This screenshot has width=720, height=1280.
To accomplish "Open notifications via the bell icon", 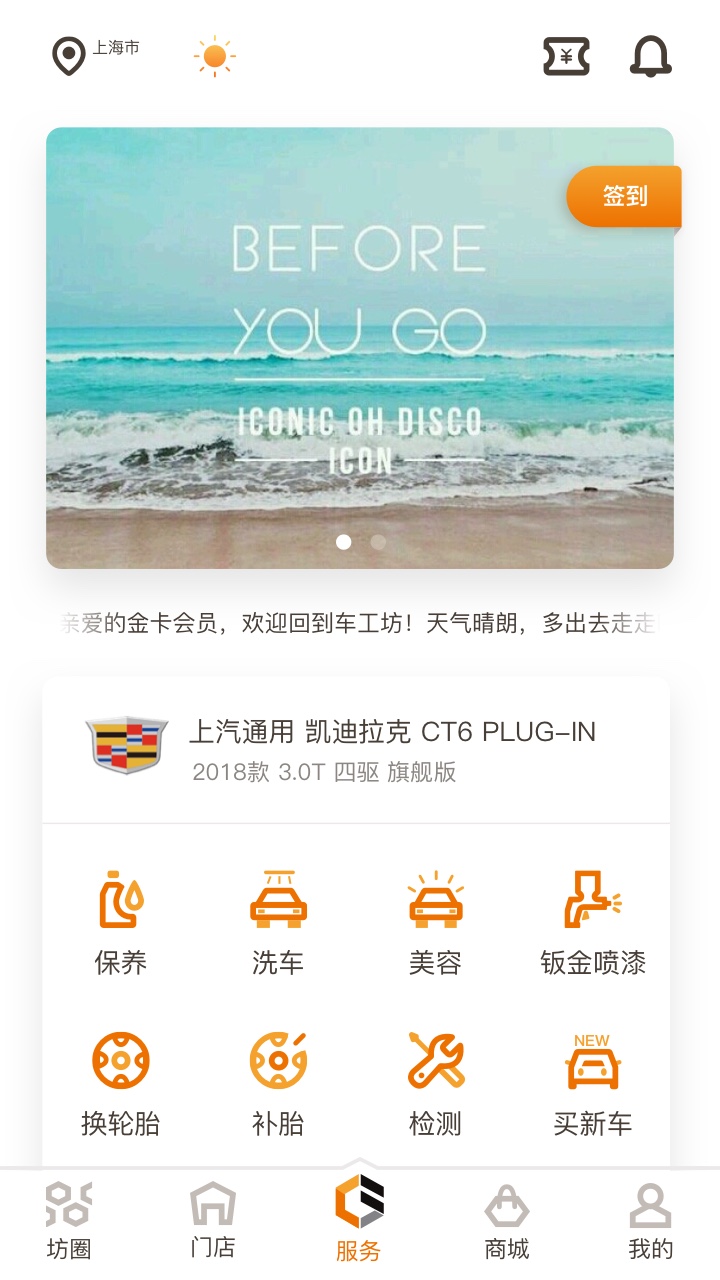I will (652, 58).
